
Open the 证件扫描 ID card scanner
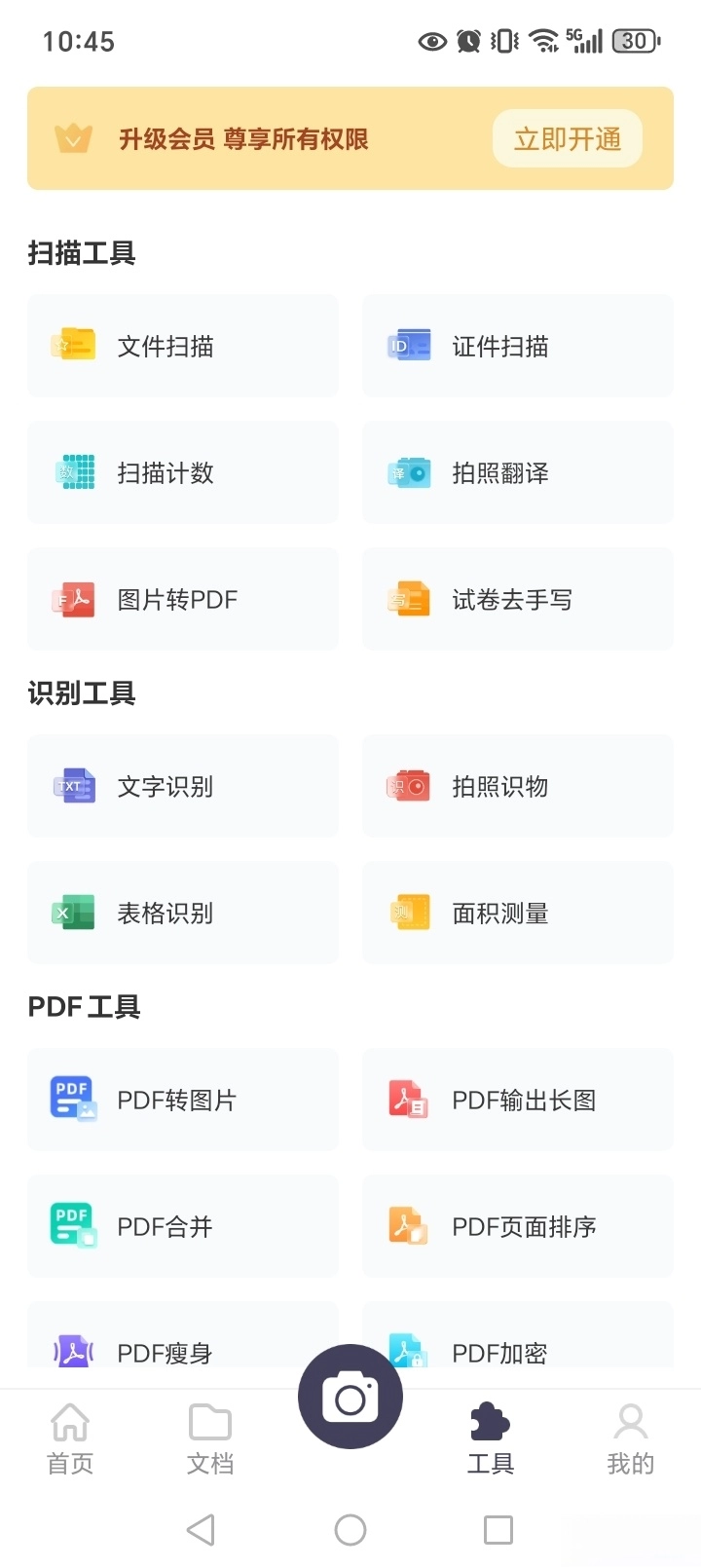pos(517,346)
